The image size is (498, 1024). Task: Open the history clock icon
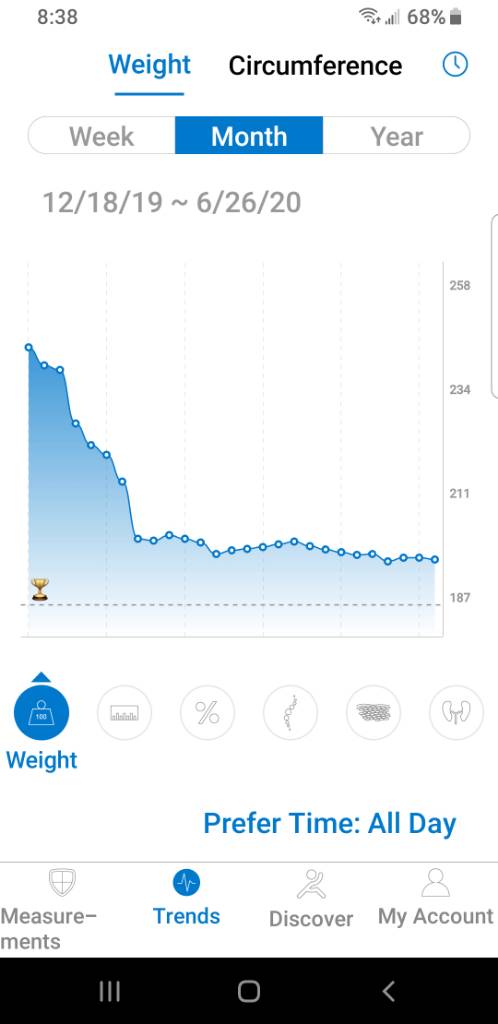click(x=455, y=65)
